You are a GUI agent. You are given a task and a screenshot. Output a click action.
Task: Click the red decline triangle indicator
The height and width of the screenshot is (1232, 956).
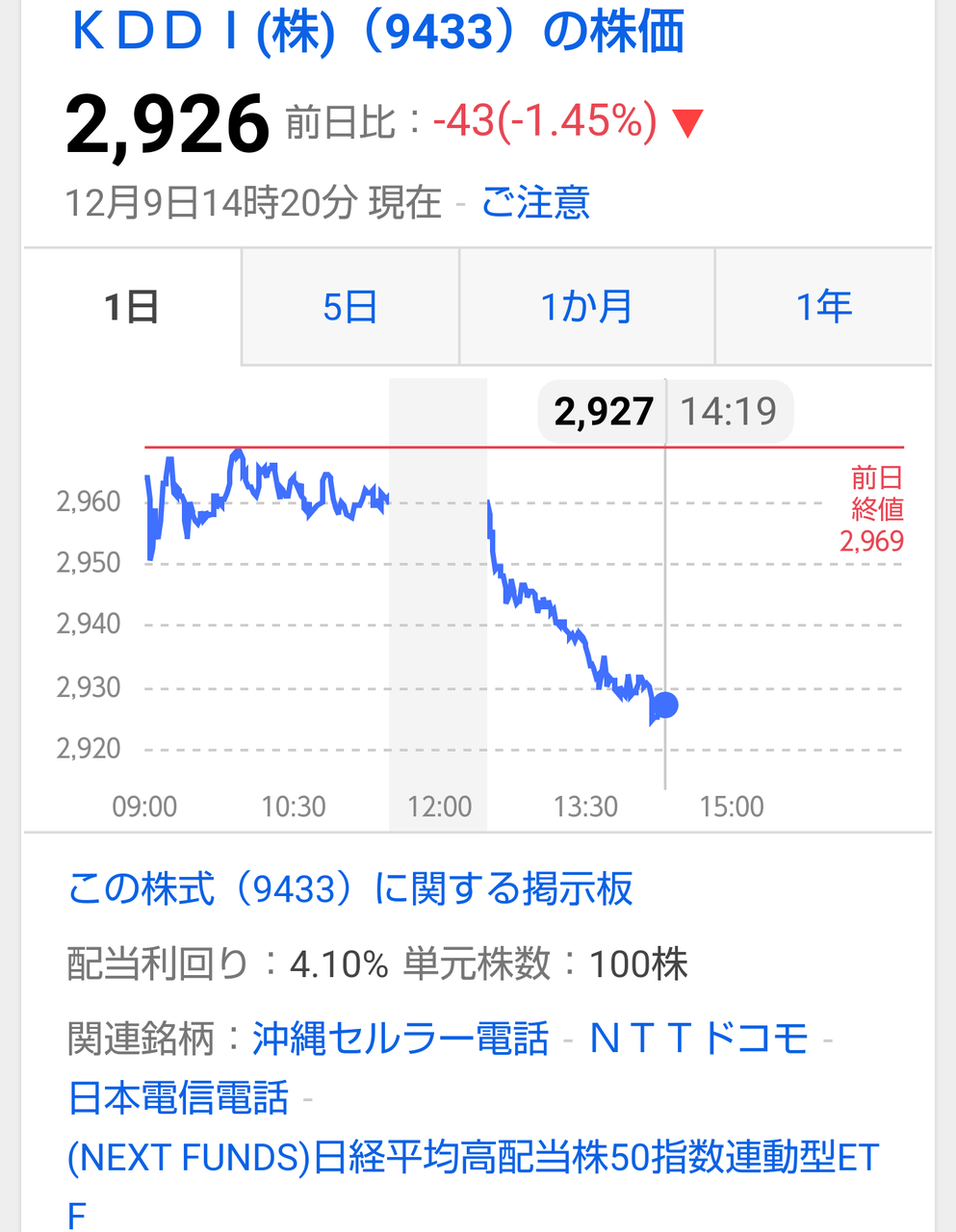coord(689,122)
